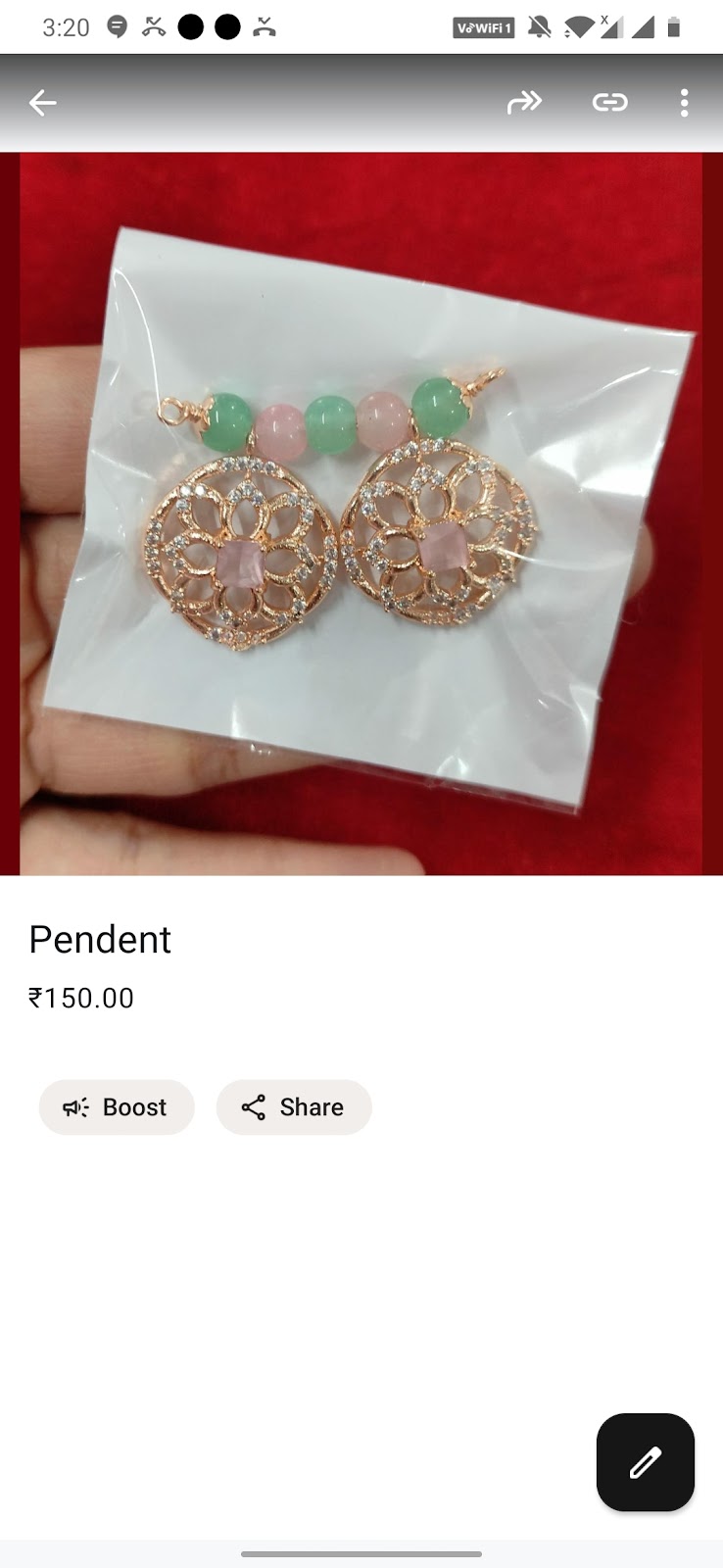Tap the share-network icon on Share

253,1107
